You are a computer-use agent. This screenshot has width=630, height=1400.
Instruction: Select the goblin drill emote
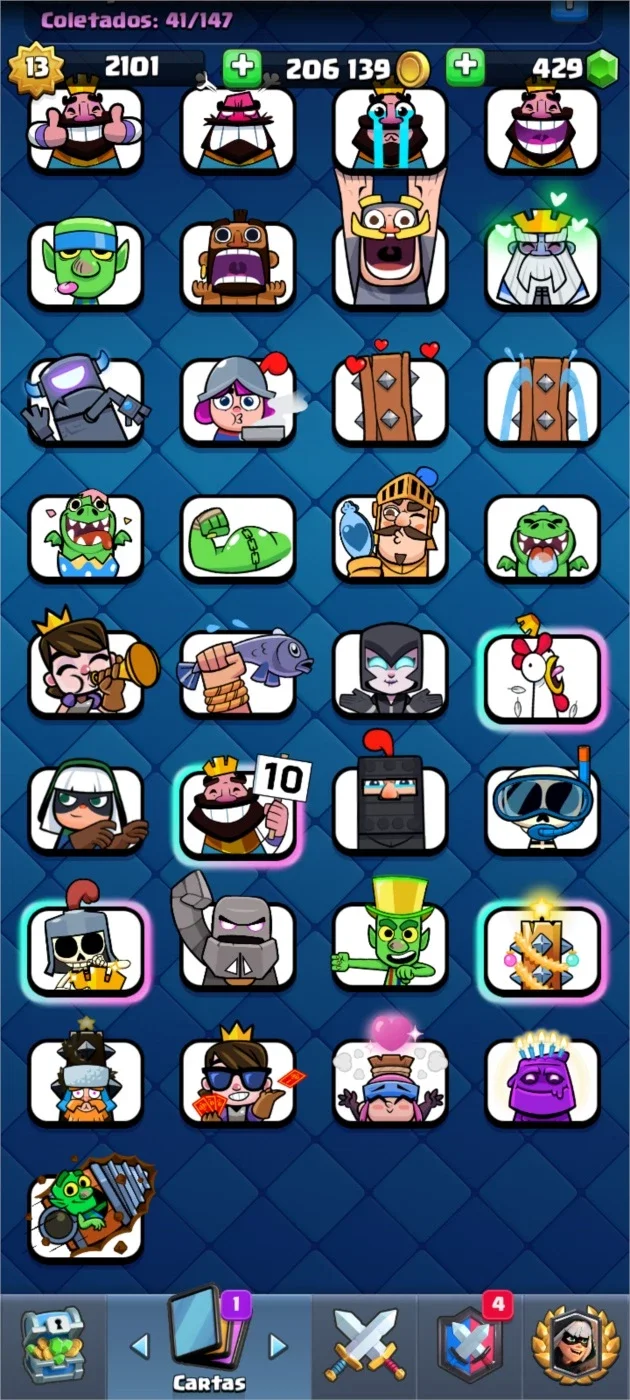tap(90, 1210)
